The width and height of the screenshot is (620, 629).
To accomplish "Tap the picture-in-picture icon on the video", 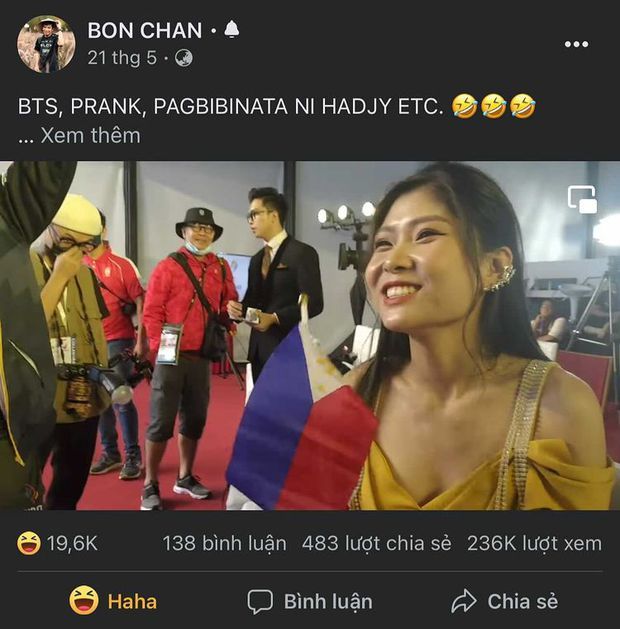I will pyautogui.click(x=582, y=200).
